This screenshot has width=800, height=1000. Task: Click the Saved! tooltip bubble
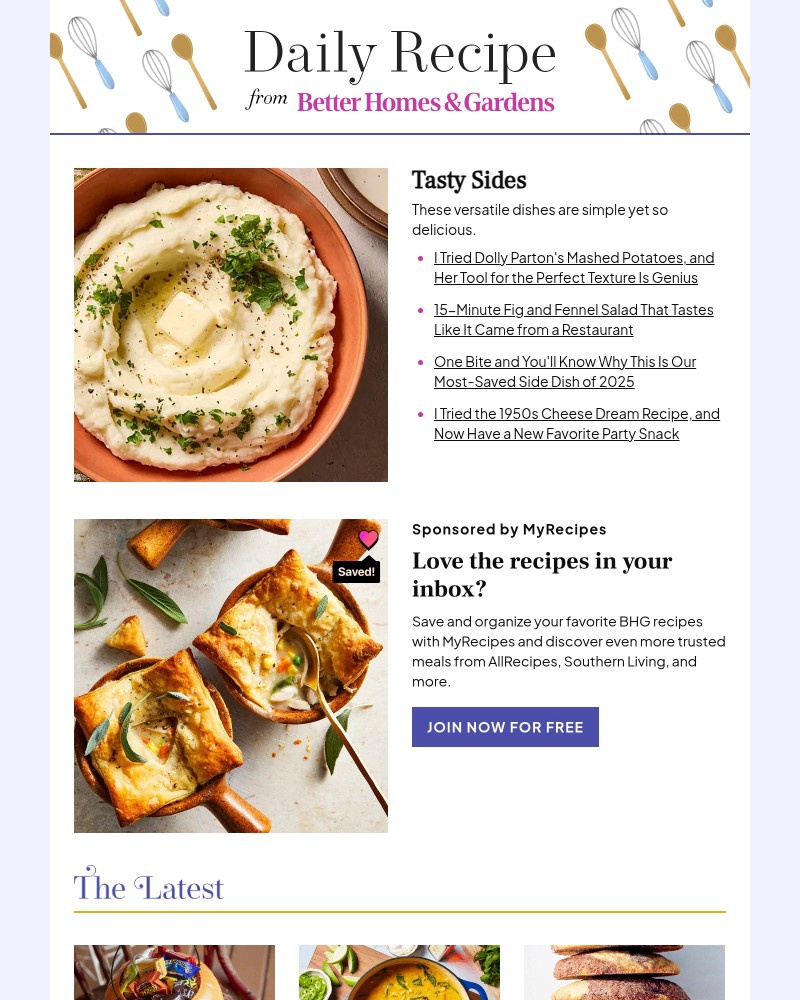pos(356,571)
